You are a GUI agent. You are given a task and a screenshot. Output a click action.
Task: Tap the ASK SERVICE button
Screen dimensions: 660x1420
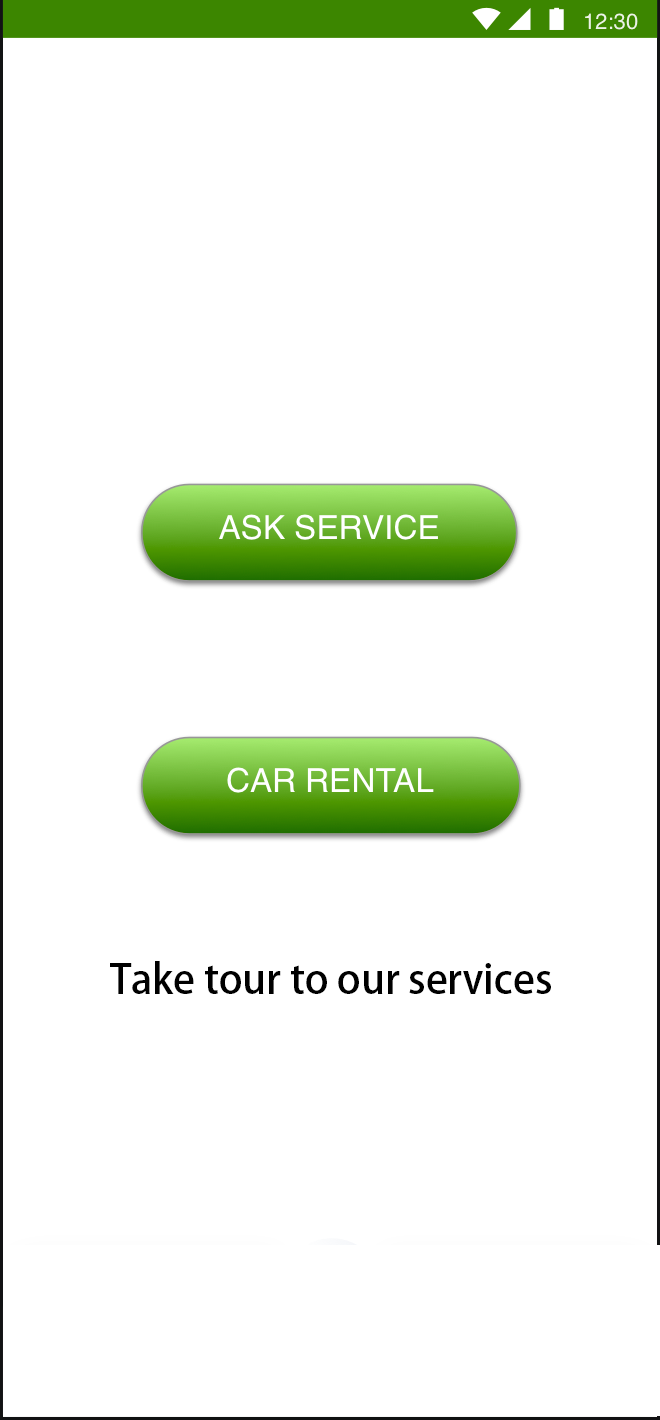click(x=329, y=530)
